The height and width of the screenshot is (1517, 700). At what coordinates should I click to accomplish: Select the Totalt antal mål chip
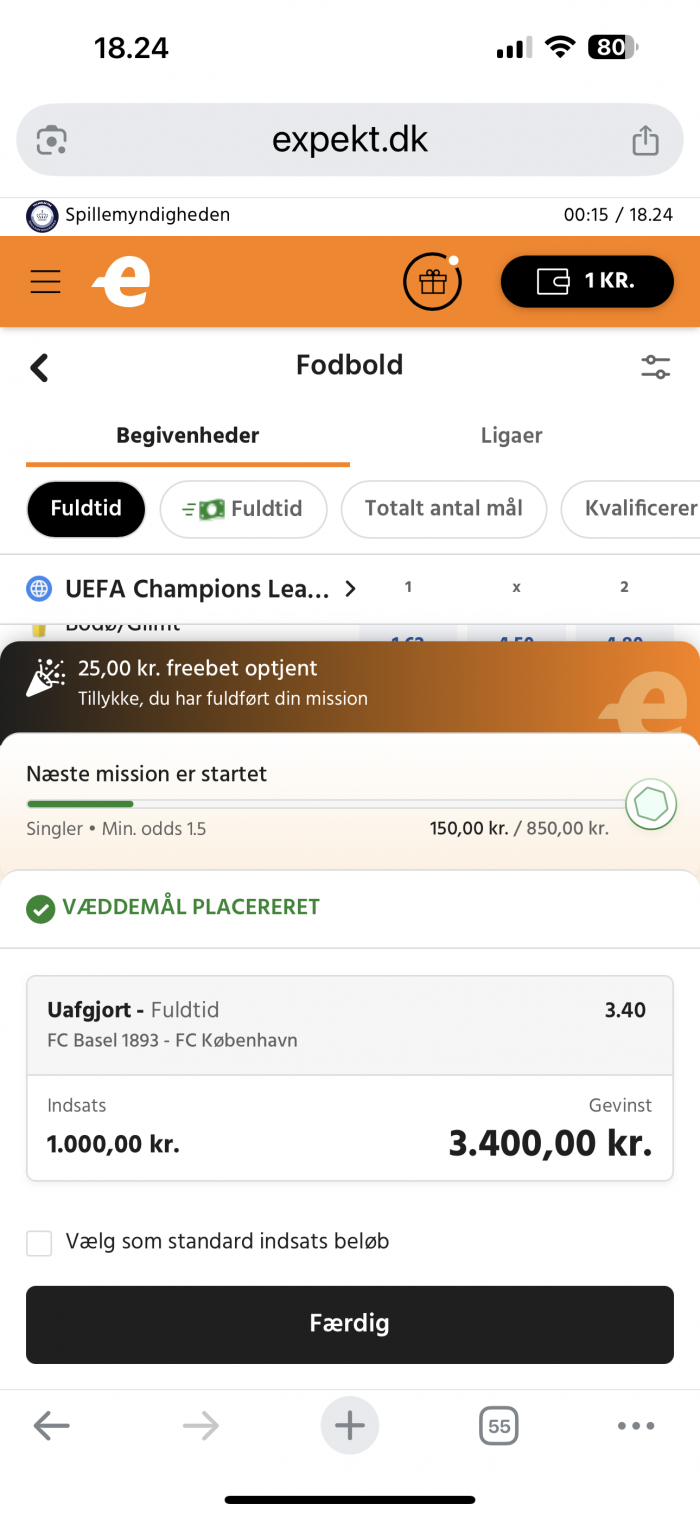pos(444,509)
